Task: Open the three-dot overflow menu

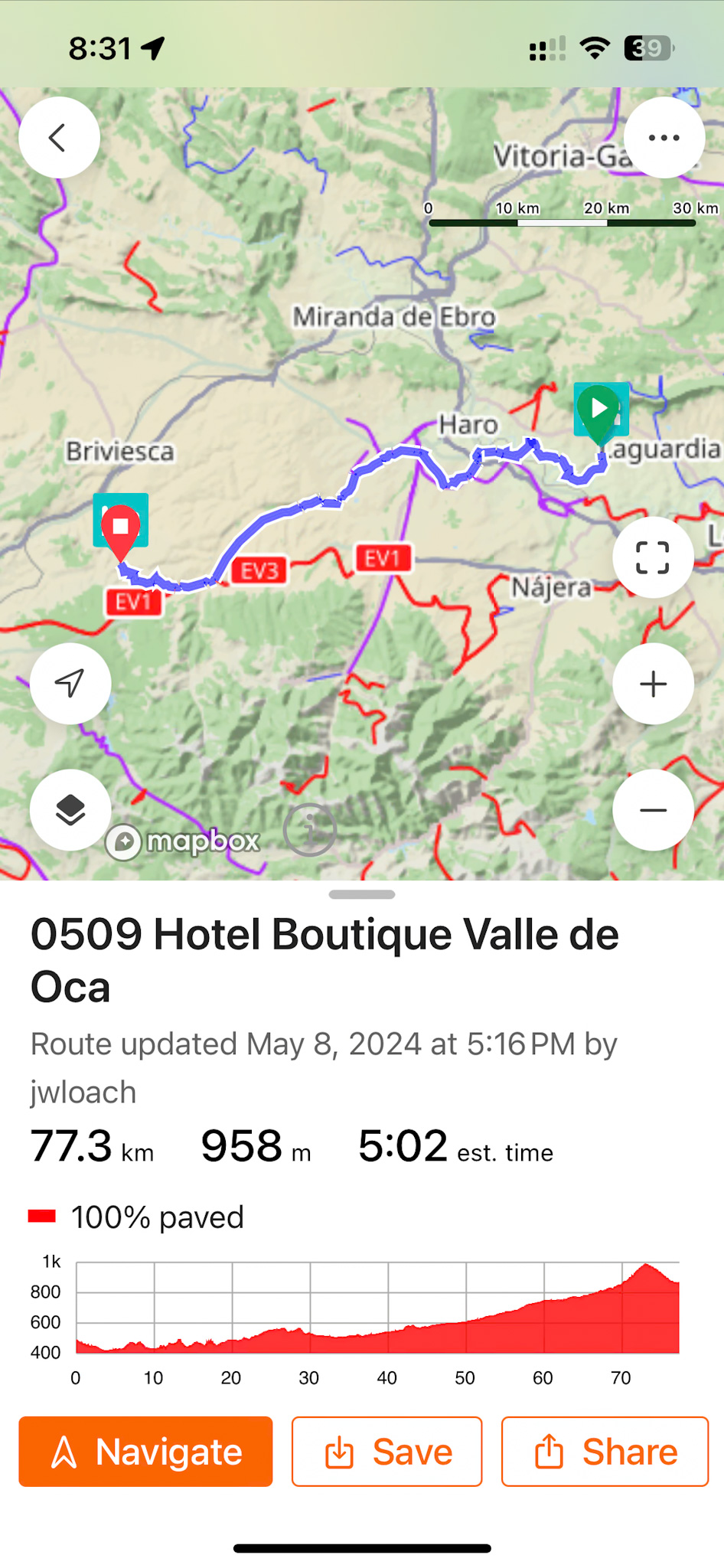Action: tap(664, 138)
